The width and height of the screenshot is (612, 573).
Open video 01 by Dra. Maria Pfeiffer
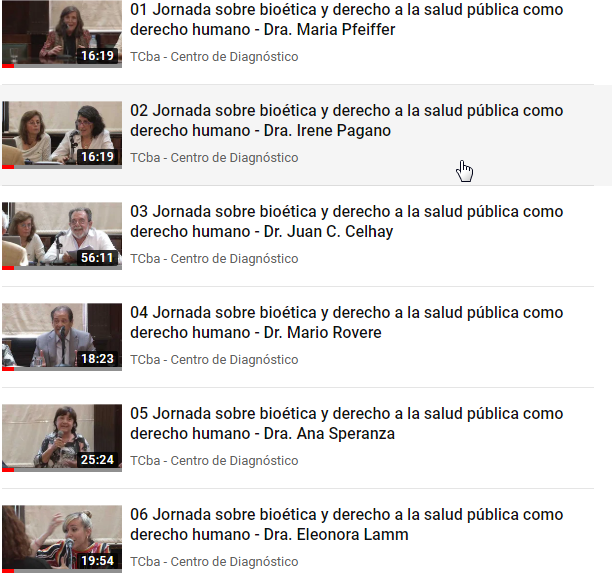click(x=346, y=20)
